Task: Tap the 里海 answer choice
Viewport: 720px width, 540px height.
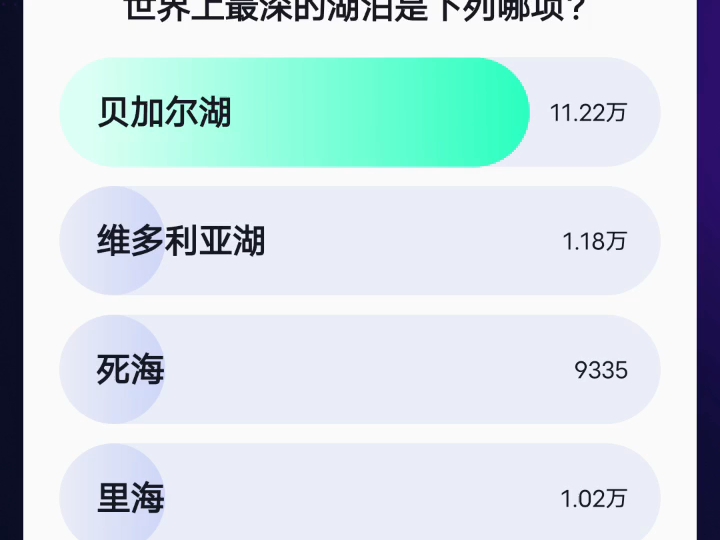Action: coord(360,497)
